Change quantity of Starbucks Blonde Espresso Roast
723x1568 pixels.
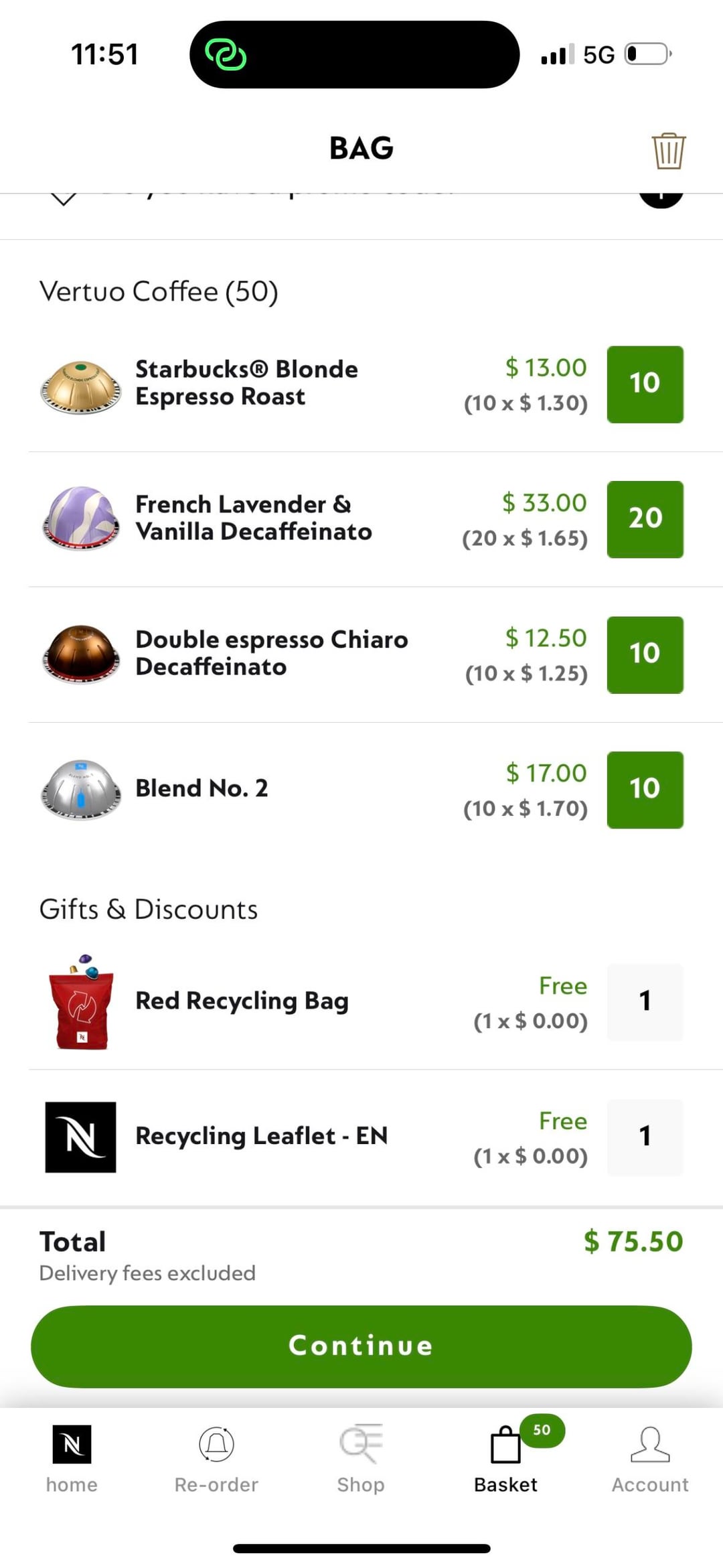645,384
